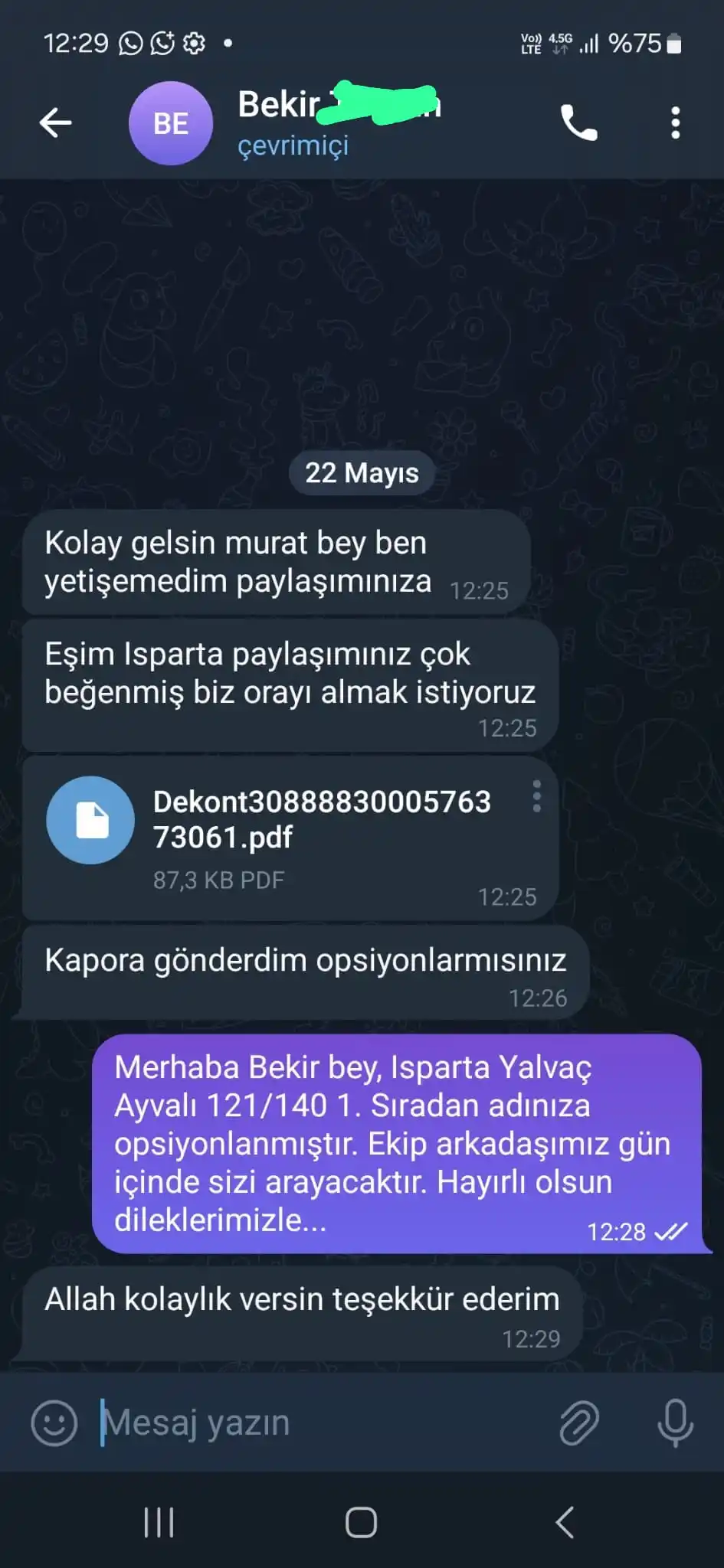Tap the 22 Mayıs date divider
The height and width of the screenshot is (1568, 724).
tap(362, 472)
